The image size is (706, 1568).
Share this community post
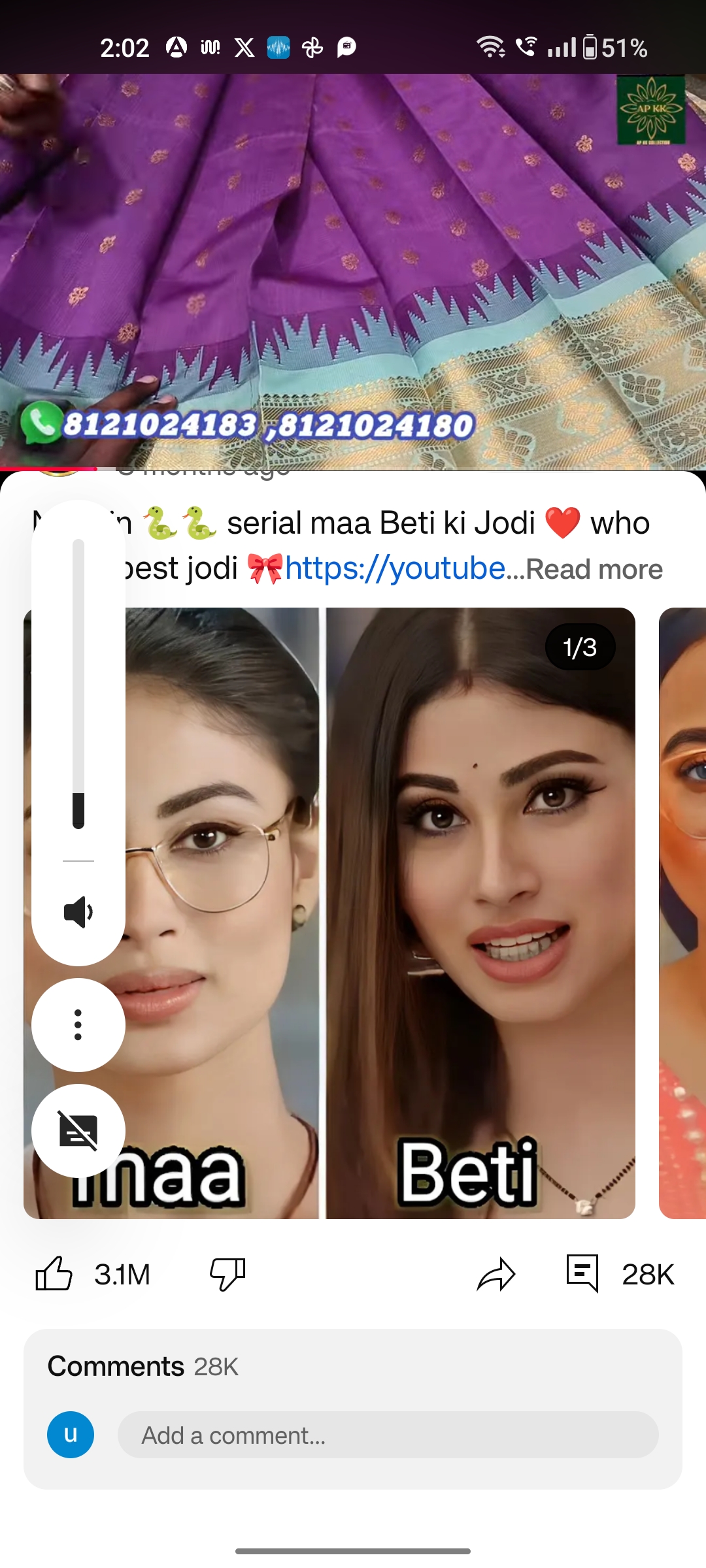[496, 1273]
